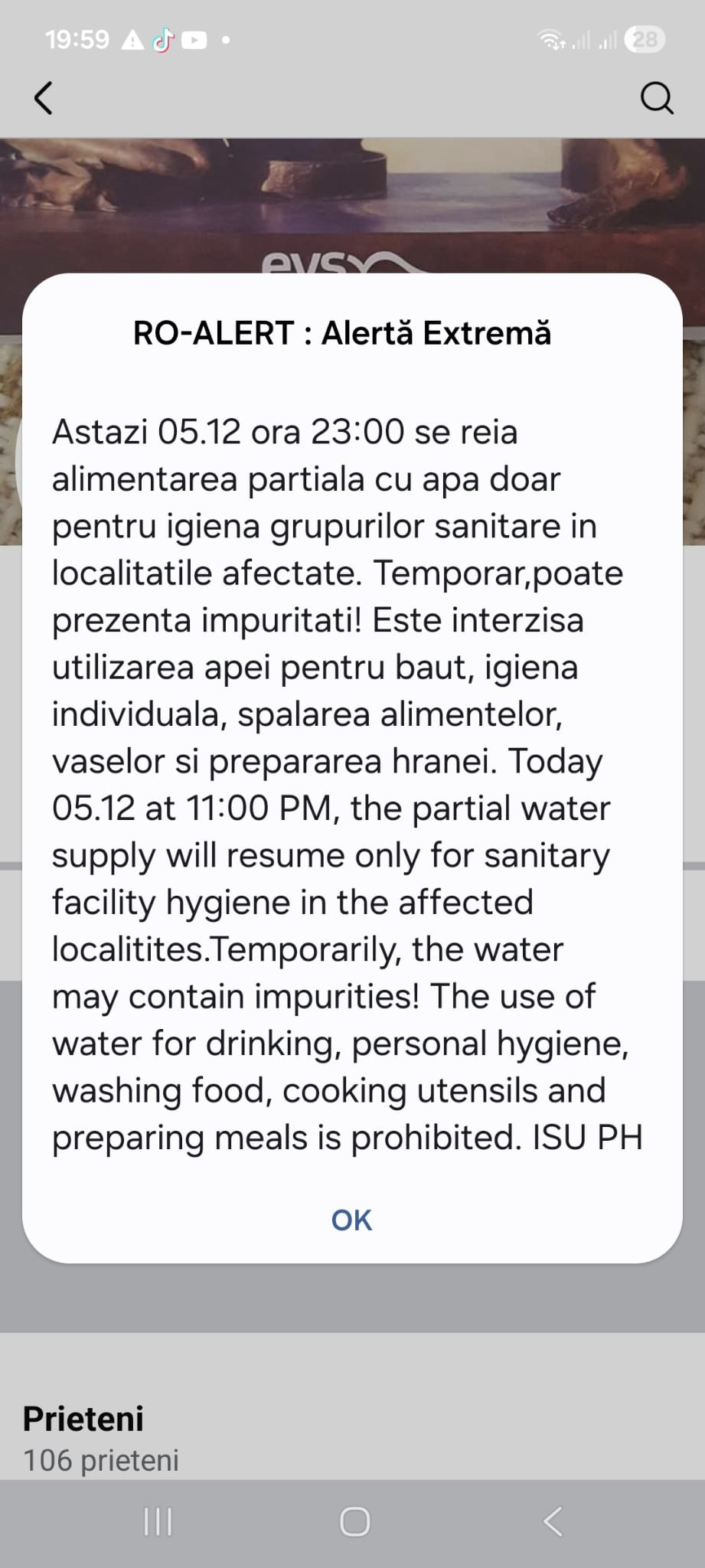Tap the system back button
The height and width of the screenshot is (1568, 705).
point(552,1521)
